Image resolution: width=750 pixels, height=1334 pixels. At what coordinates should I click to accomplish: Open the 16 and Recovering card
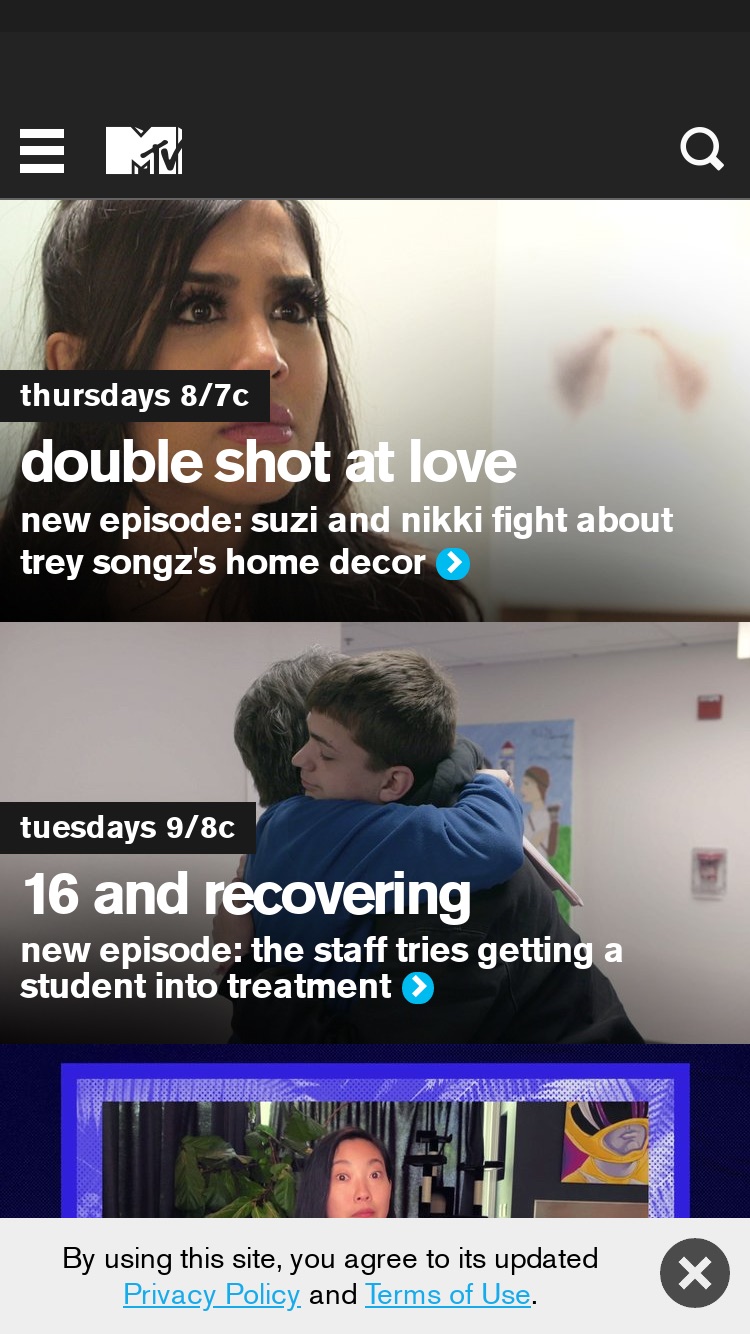pyautogui.click(x=375, y=833)
